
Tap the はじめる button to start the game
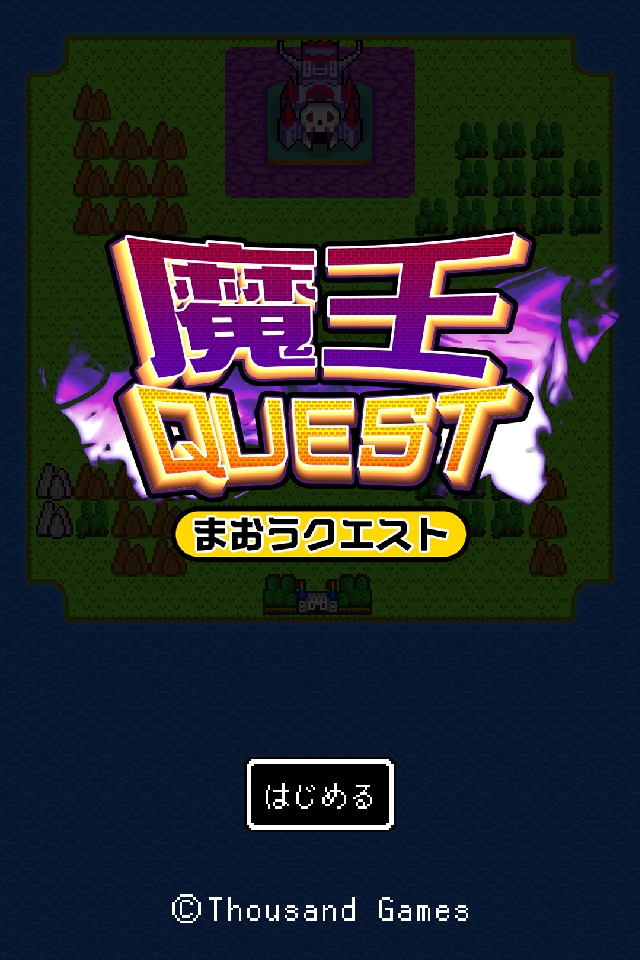320,796
